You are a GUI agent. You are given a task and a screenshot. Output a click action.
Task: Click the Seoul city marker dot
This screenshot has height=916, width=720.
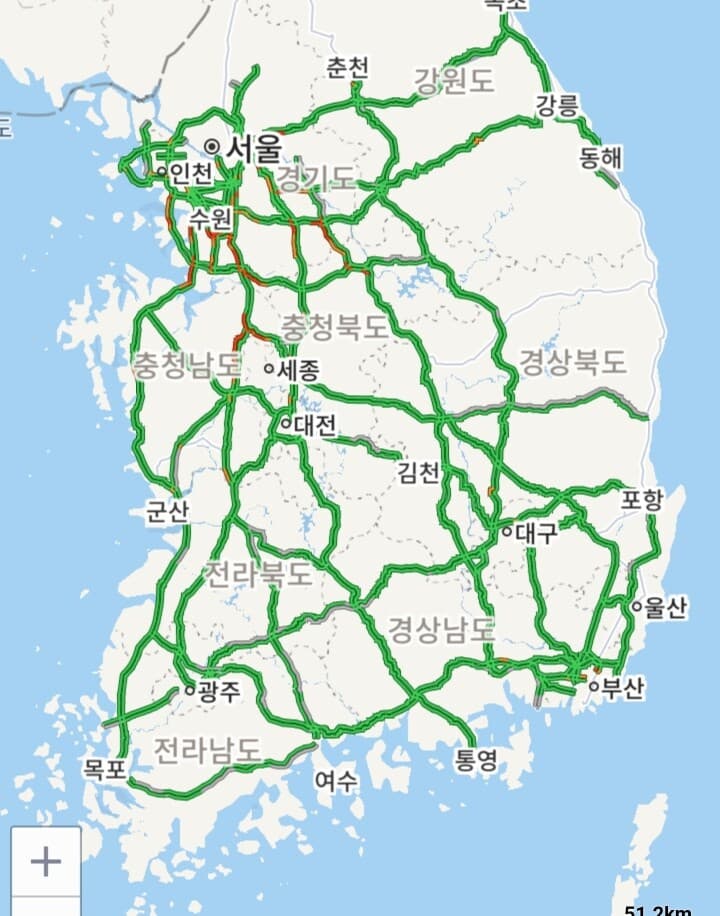click(212, 147)
